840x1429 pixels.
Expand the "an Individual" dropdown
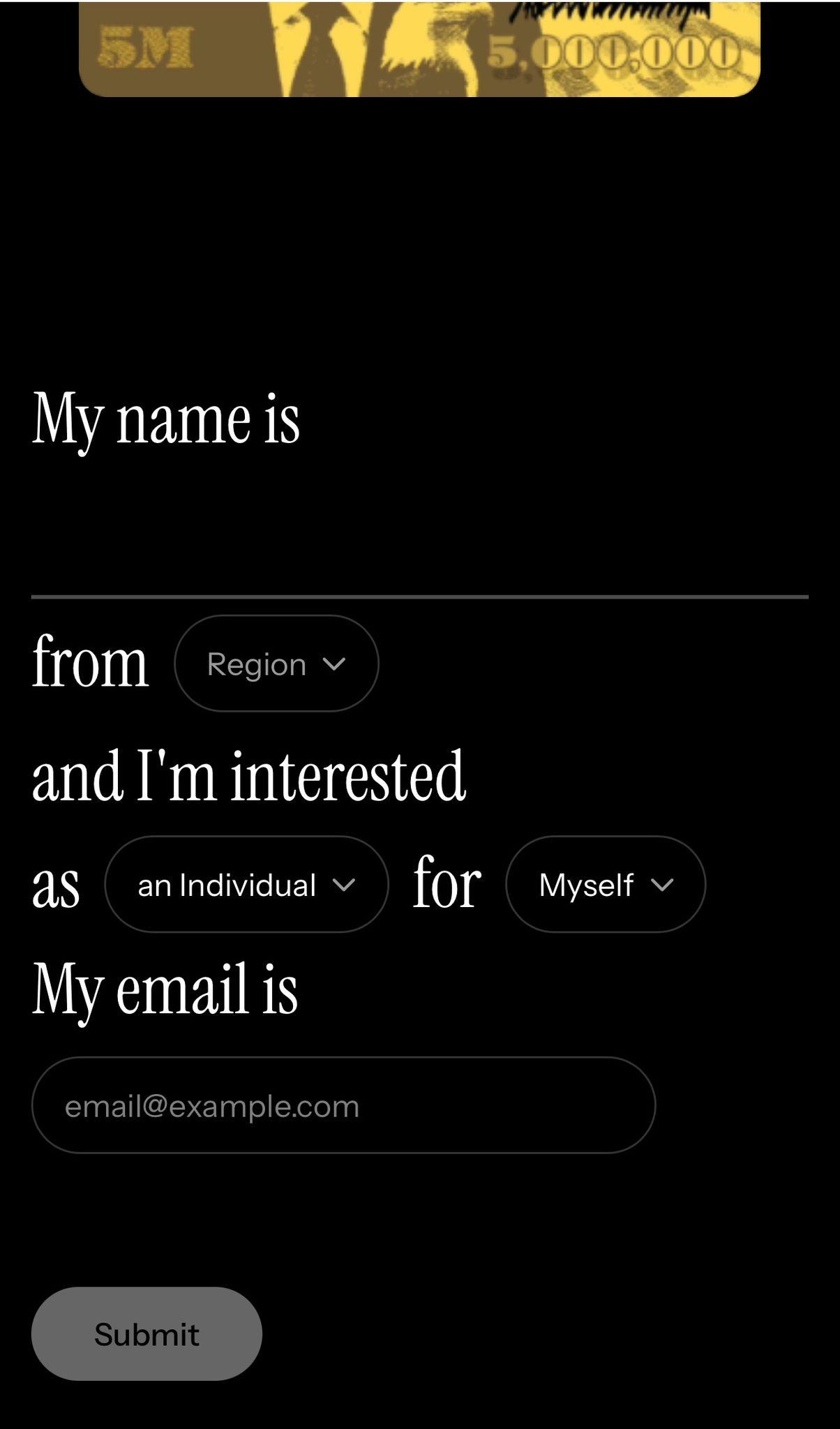coord(246,885)
